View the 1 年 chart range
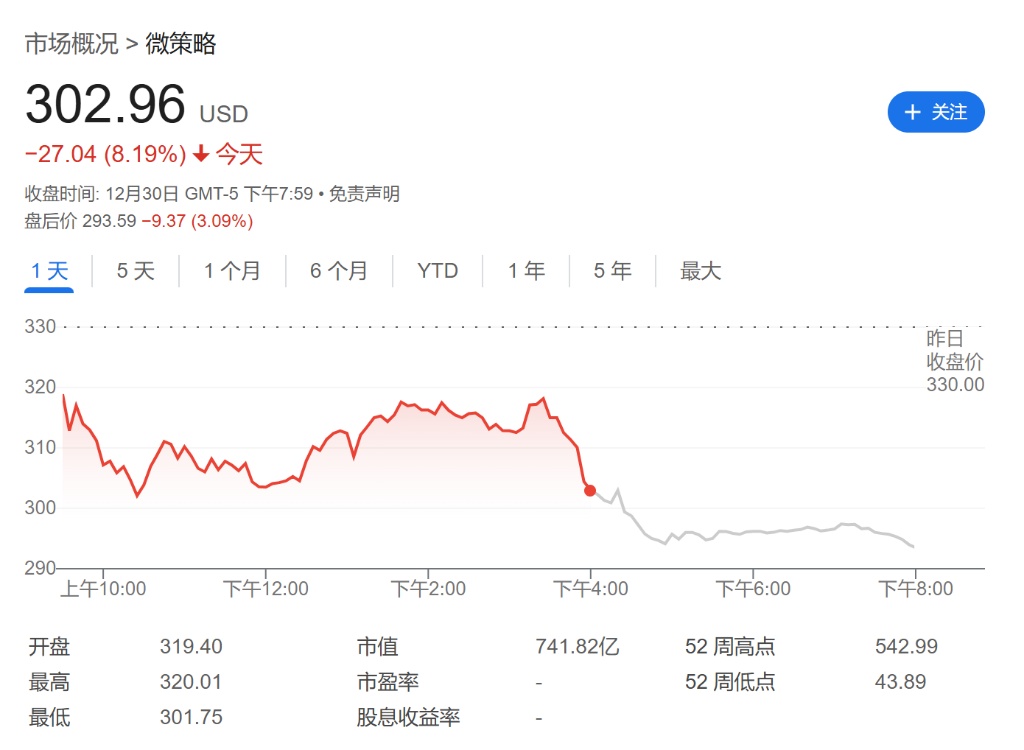Screen dimensions: 1024x750 (x=526, y=270)
